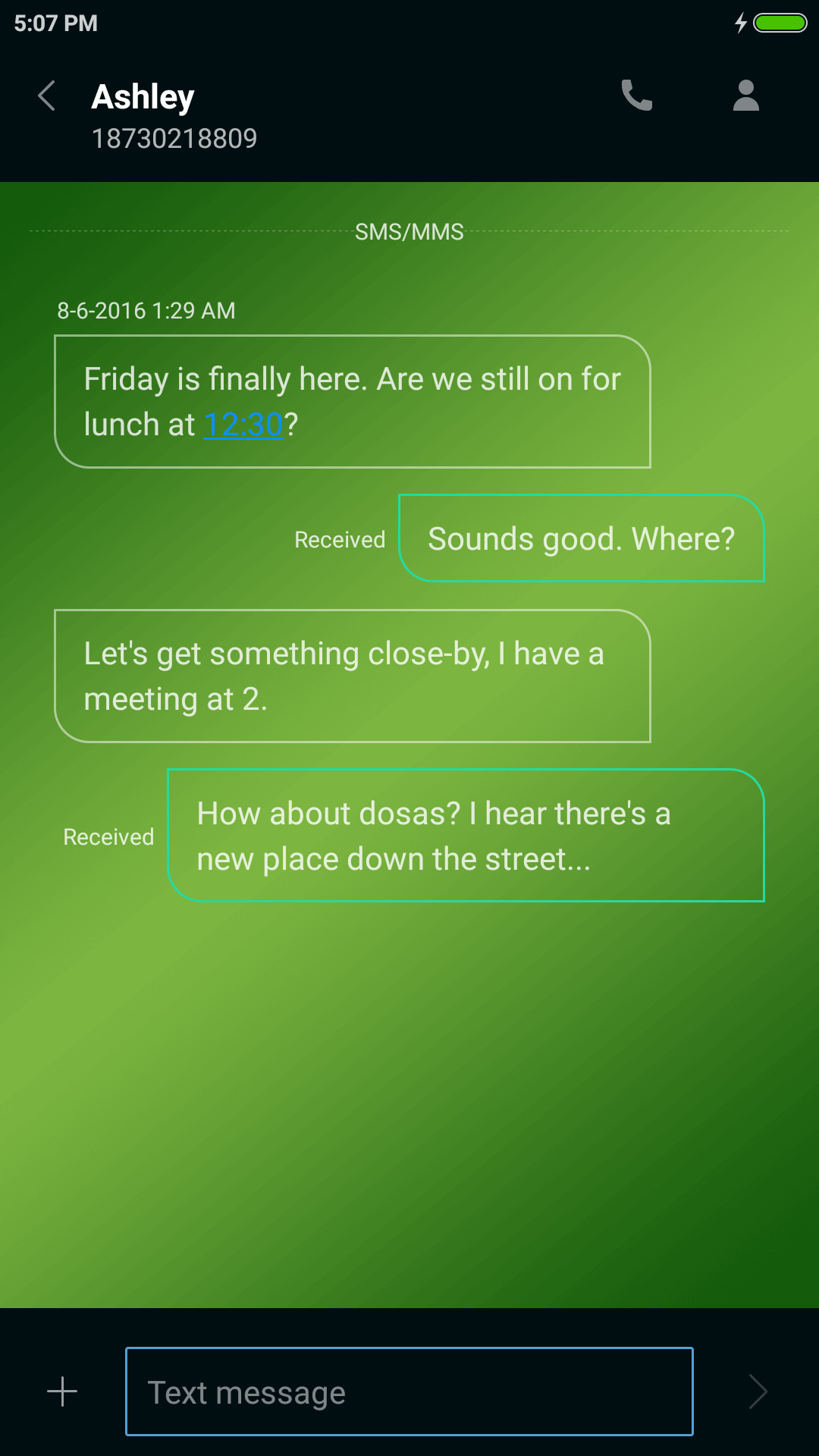Viewport: 819px width, 1456px height.
Task: Open Ashley's contact profile icon
Action: tap(746, 96)
